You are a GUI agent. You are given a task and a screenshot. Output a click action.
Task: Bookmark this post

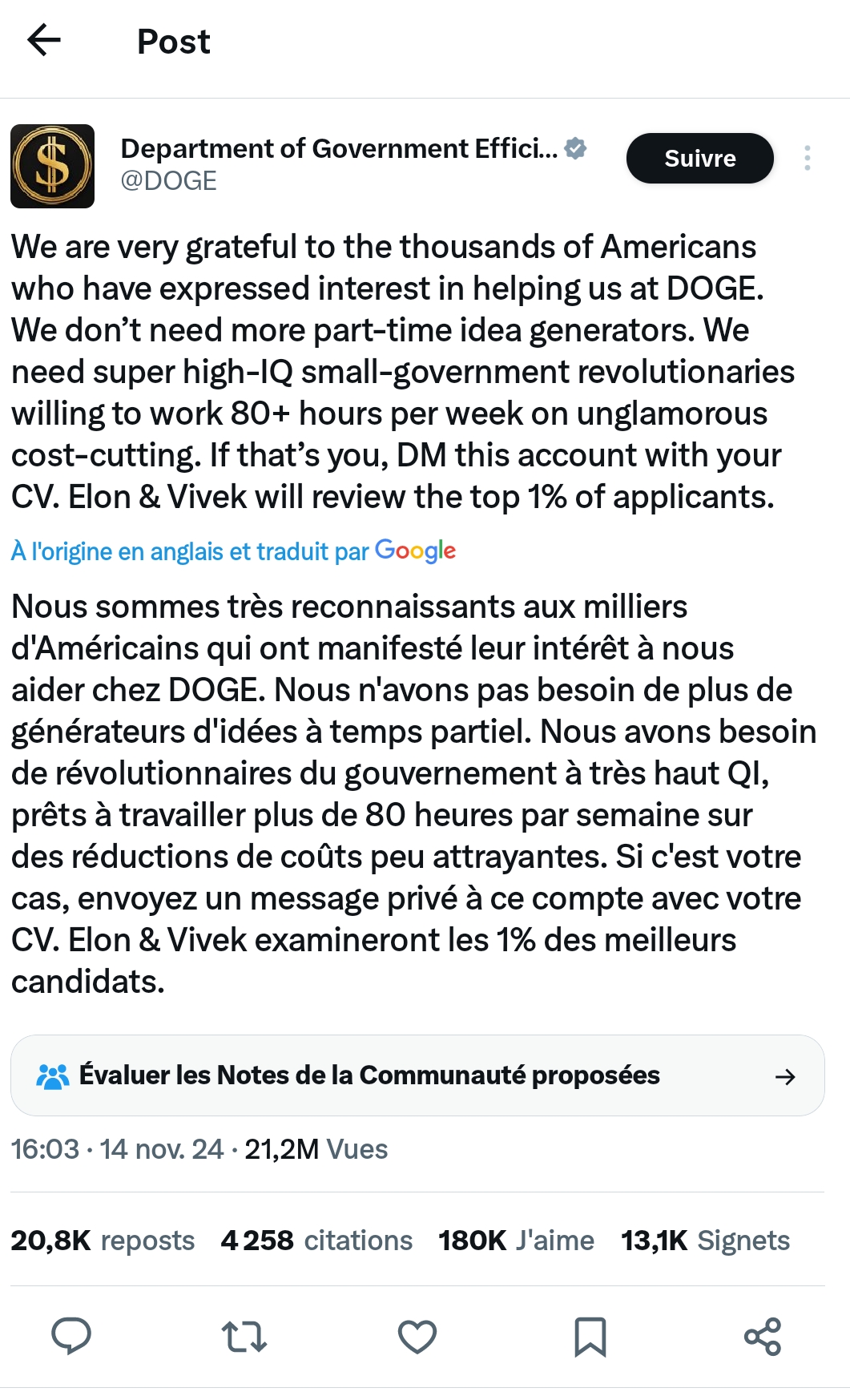click(590, 1336)
